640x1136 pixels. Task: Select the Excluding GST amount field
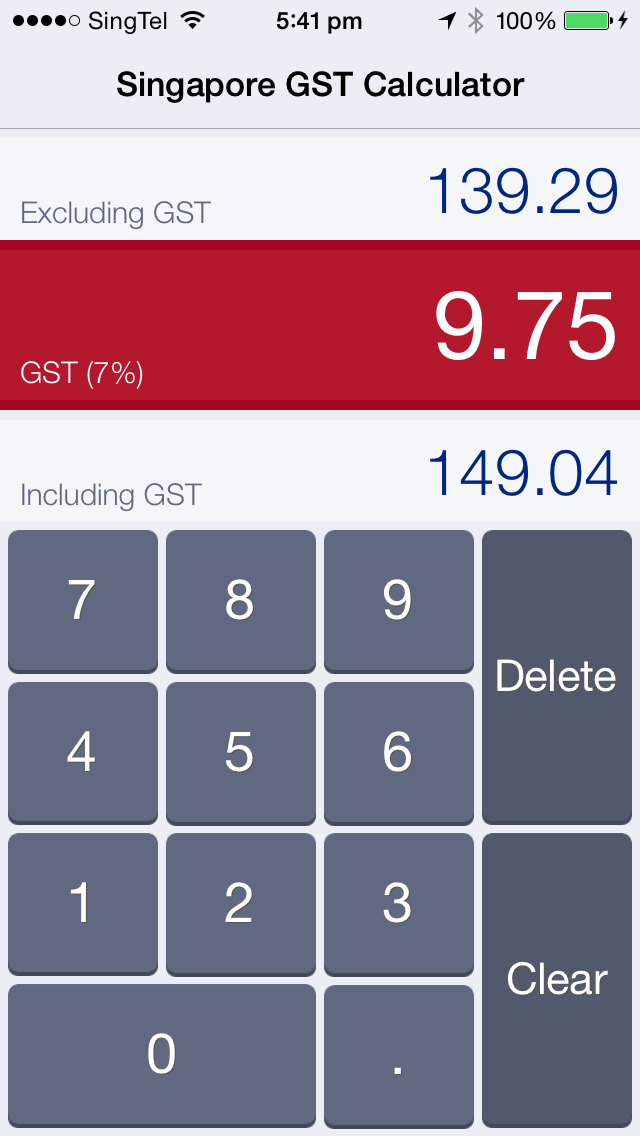coord(320,189)
